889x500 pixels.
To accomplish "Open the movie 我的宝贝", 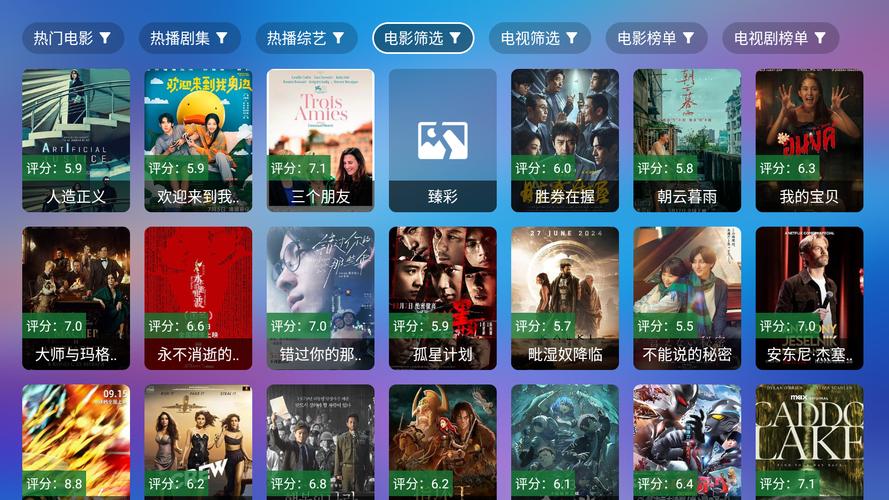I will coord(808,140).
